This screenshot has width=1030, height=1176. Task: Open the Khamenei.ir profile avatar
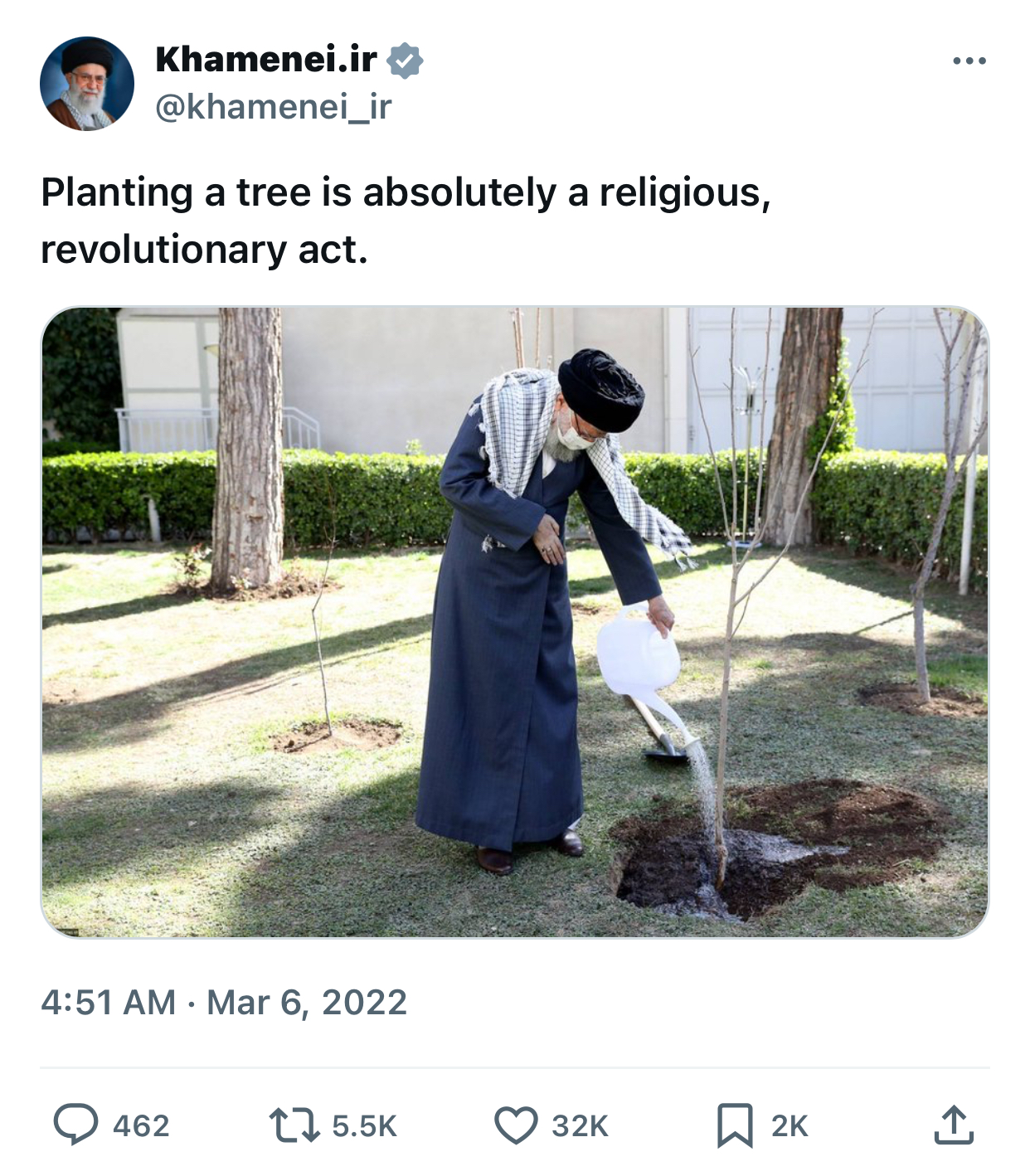coord(87,84)
